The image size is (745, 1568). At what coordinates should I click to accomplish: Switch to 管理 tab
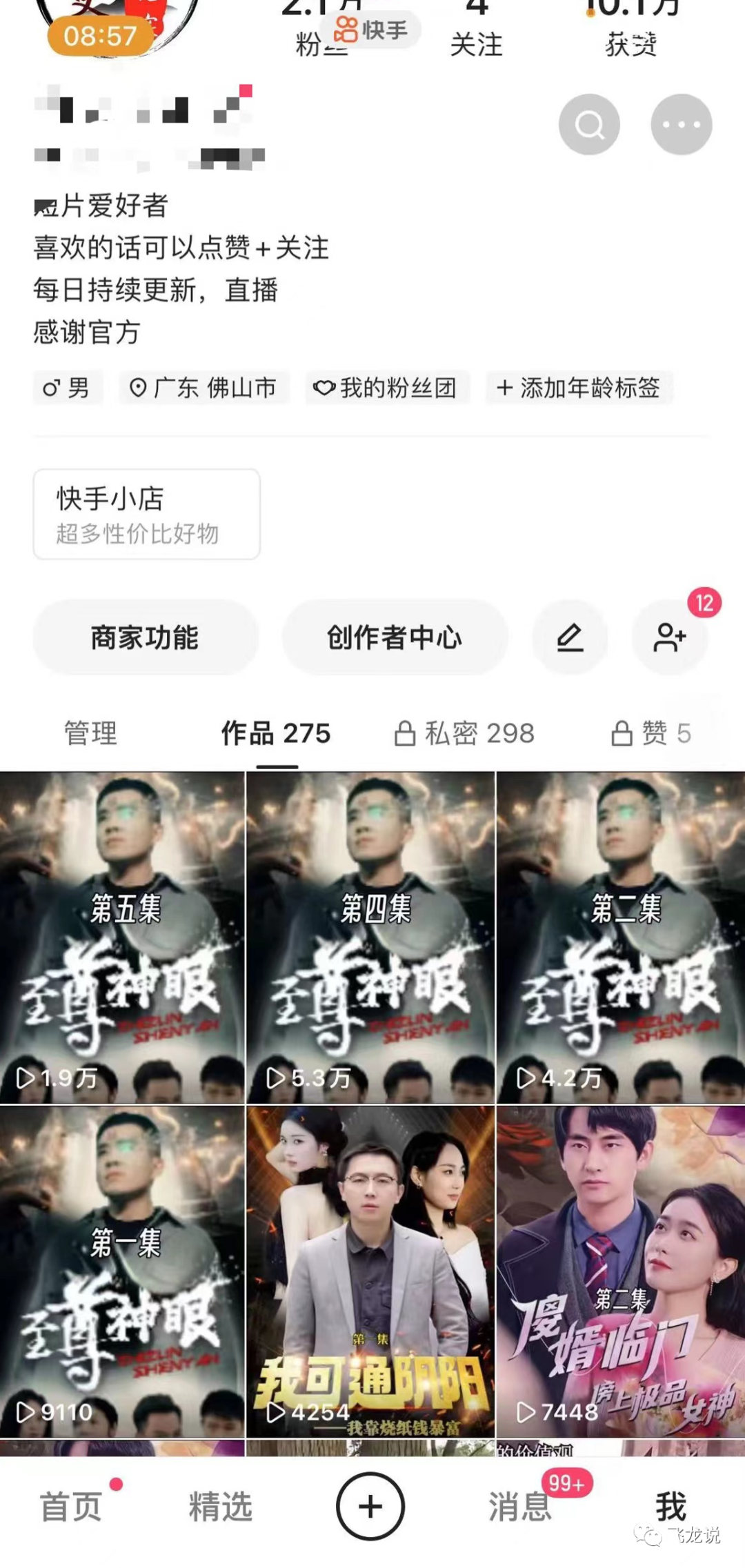coord(90,733)
